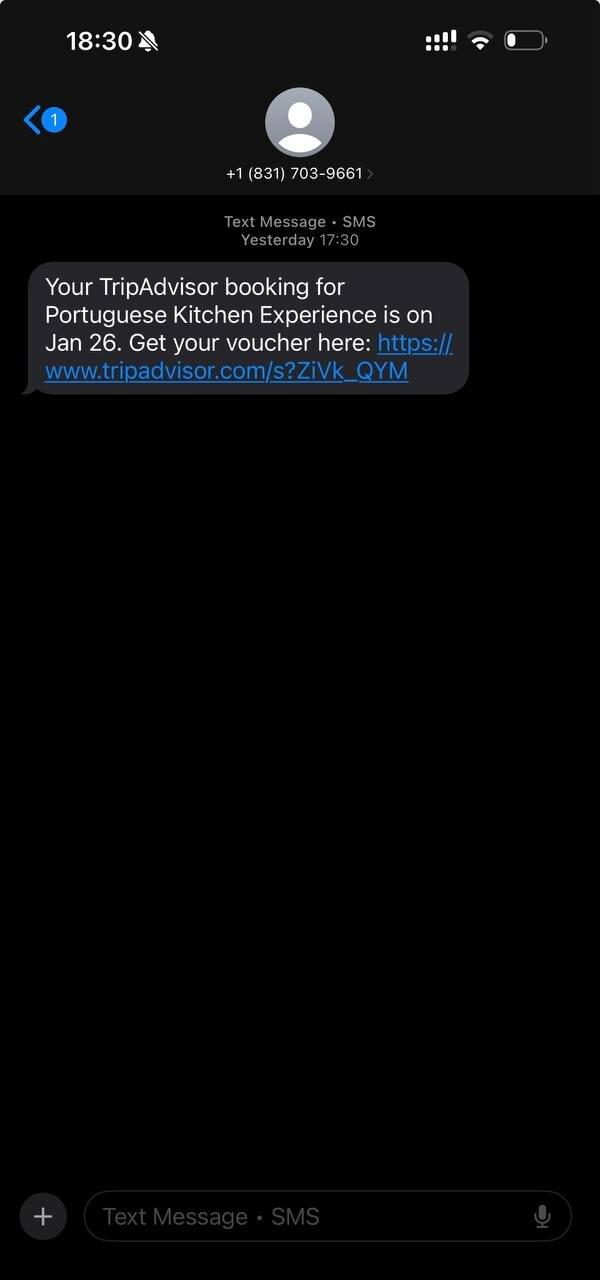Open the tripadvisor.com voucher link

coord(249,357)
